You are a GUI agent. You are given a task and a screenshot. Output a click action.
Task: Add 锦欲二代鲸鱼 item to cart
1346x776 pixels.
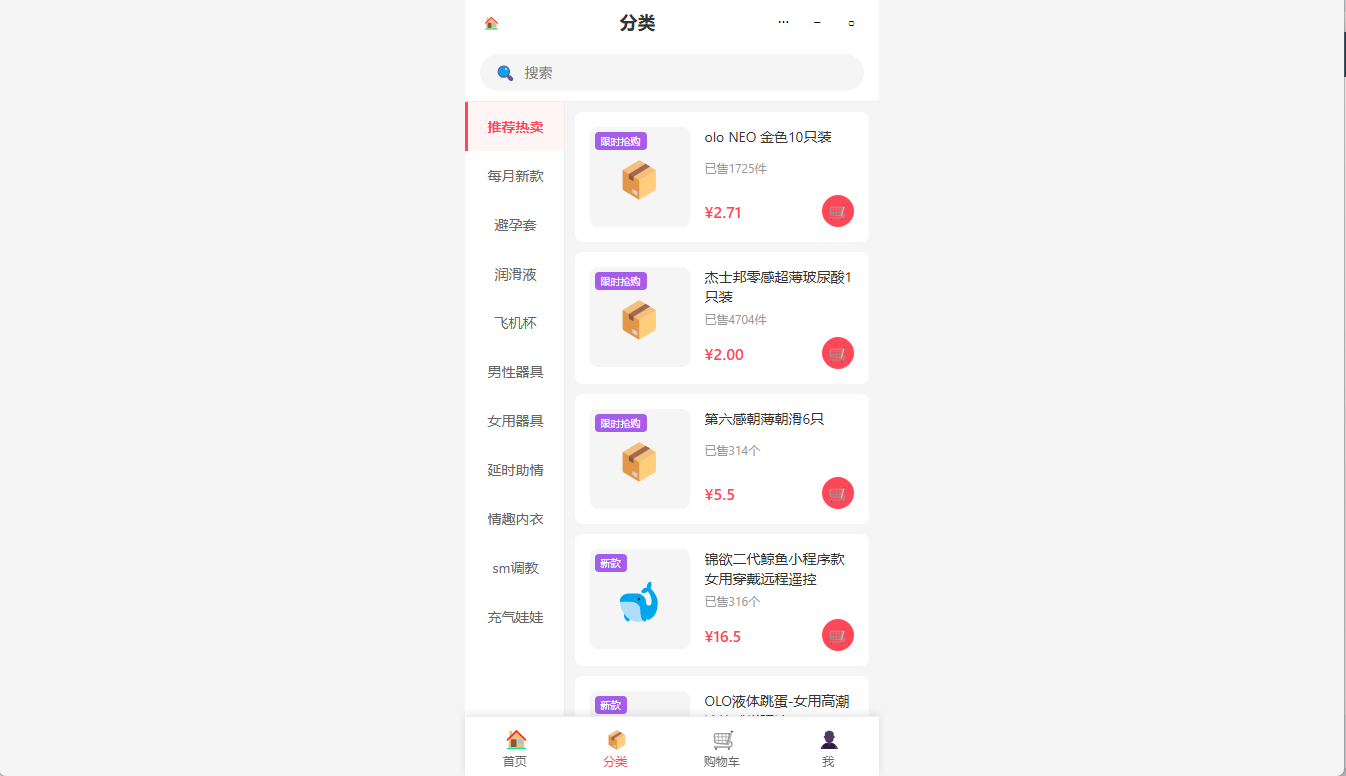coord(837,635)
